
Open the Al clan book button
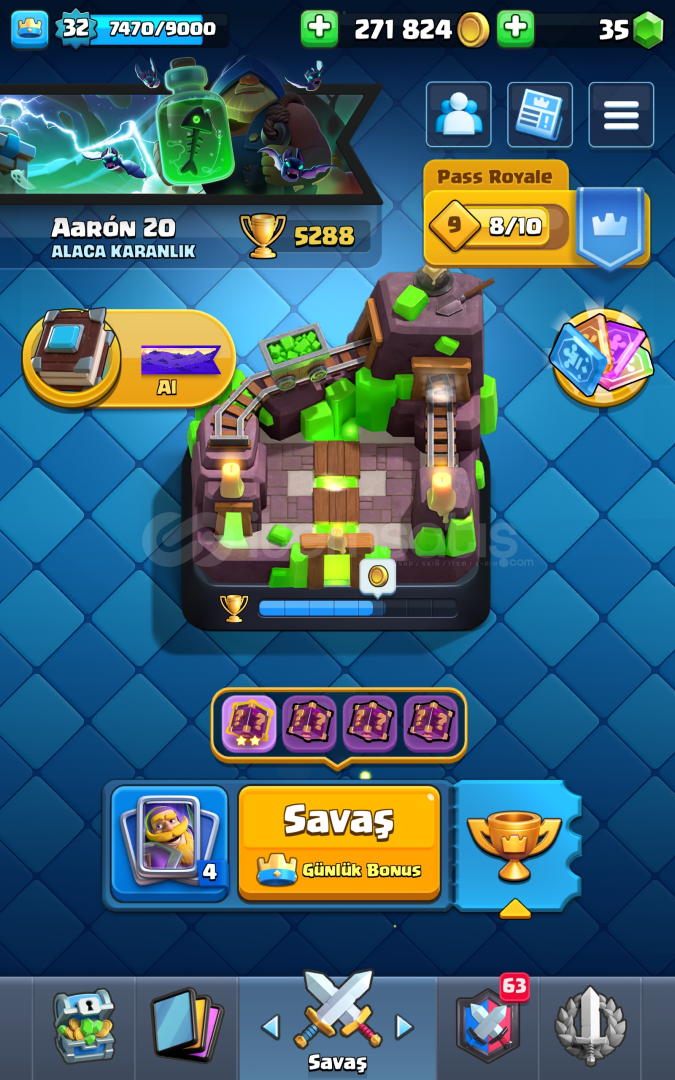[x=129, y=358]
